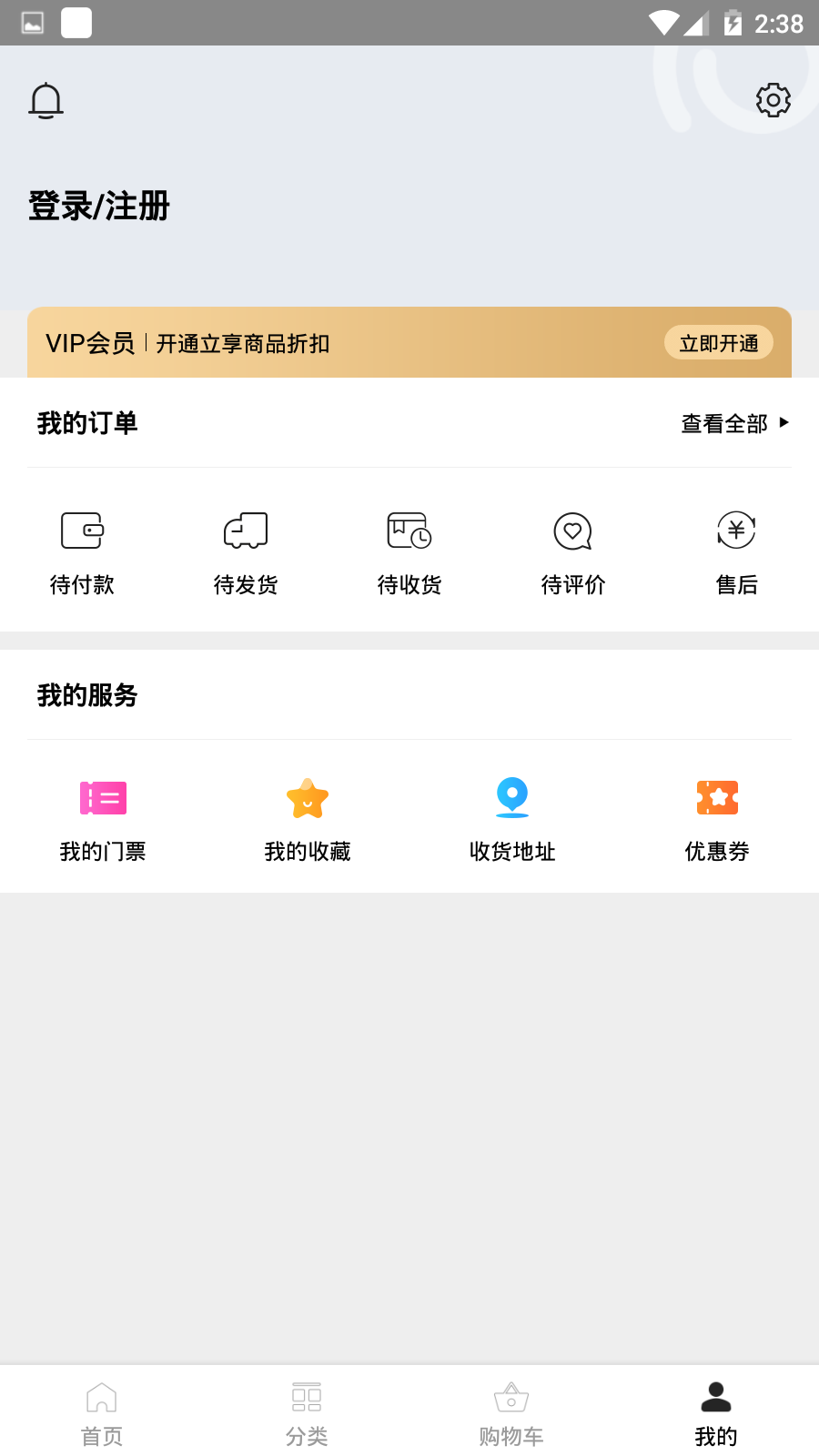819x1456 pixels.
Task: Open 待评价 orders to review
Action: click(x=573, y=551)
